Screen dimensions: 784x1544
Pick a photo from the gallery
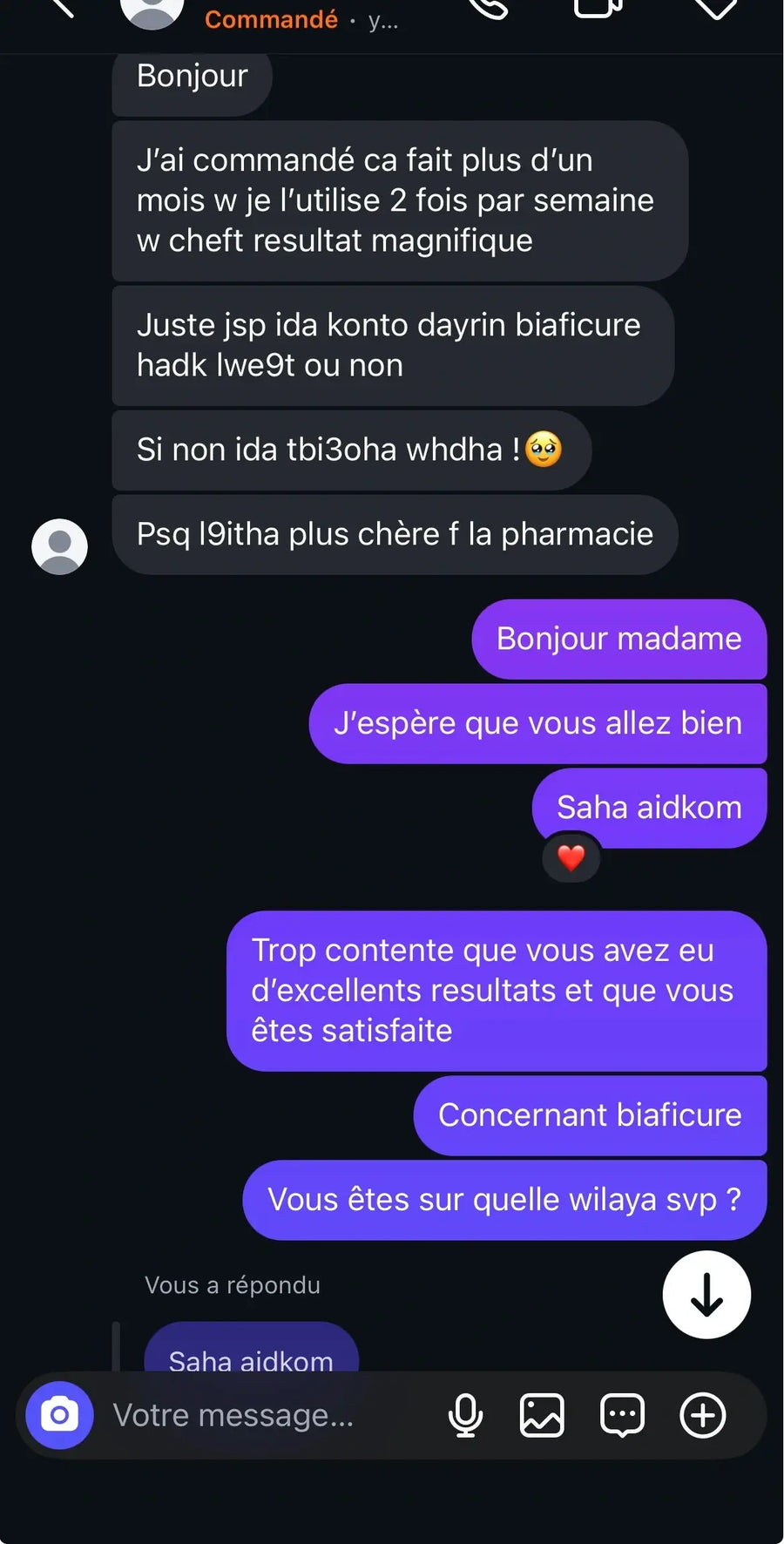542,1415
